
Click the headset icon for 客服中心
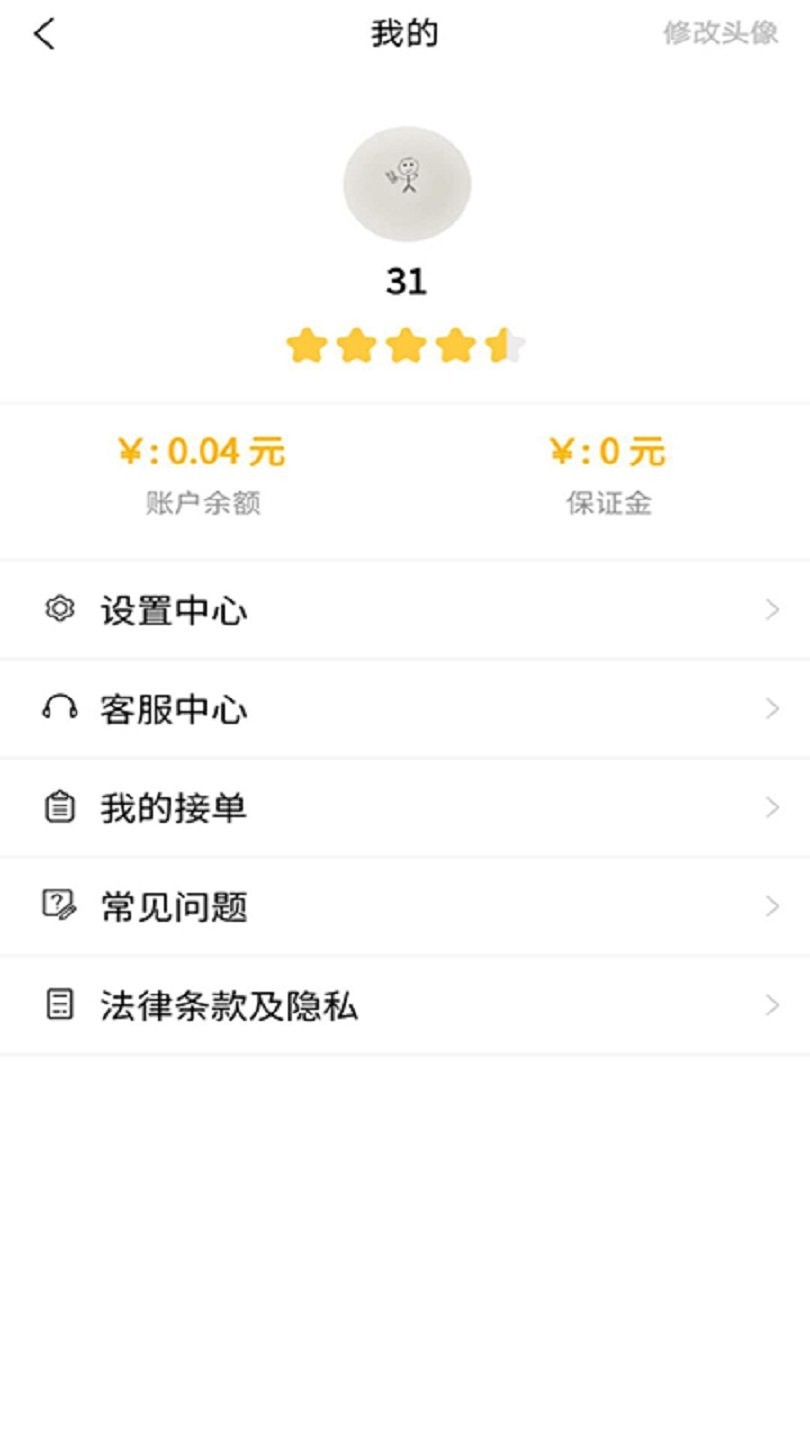(x=60, y=707)
